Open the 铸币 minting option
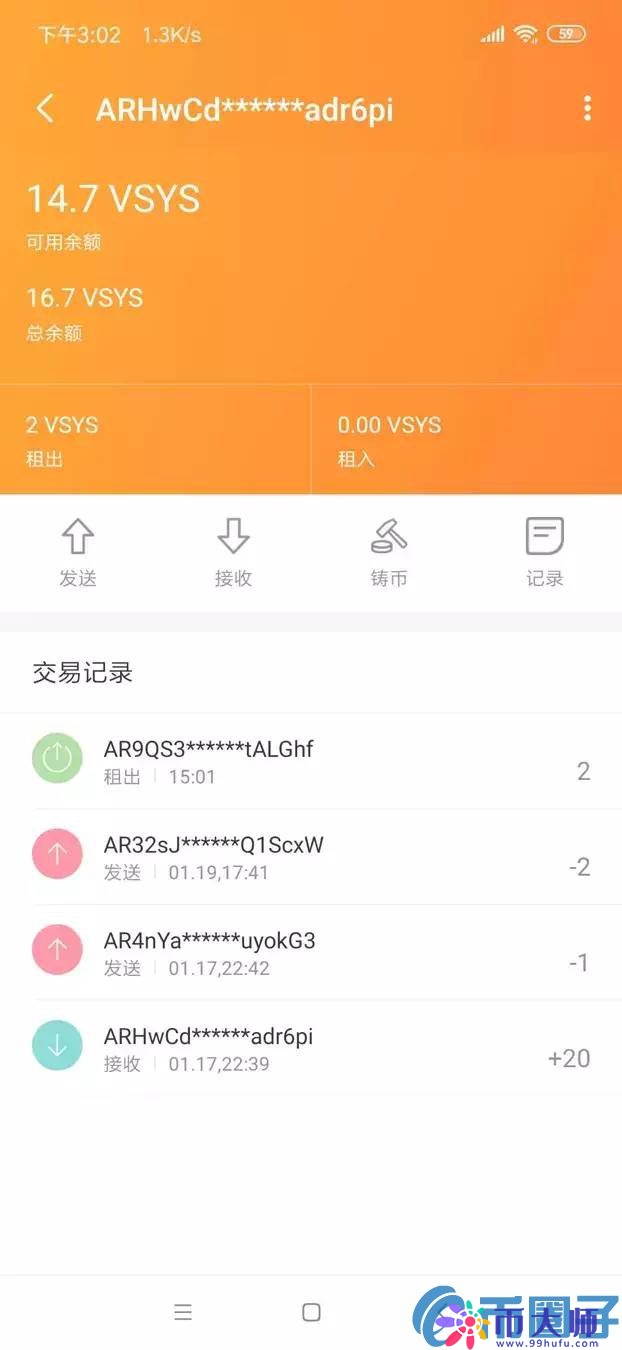 pos(389,552)
